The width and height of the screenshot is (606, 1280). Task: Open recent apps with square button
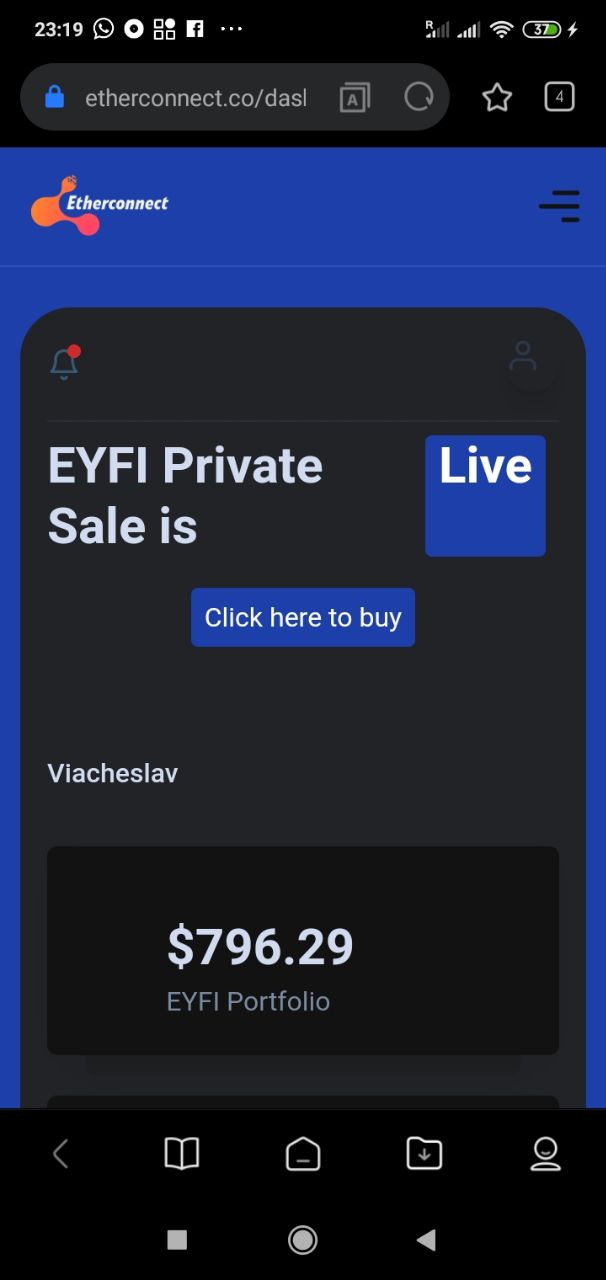point(177,1240)
